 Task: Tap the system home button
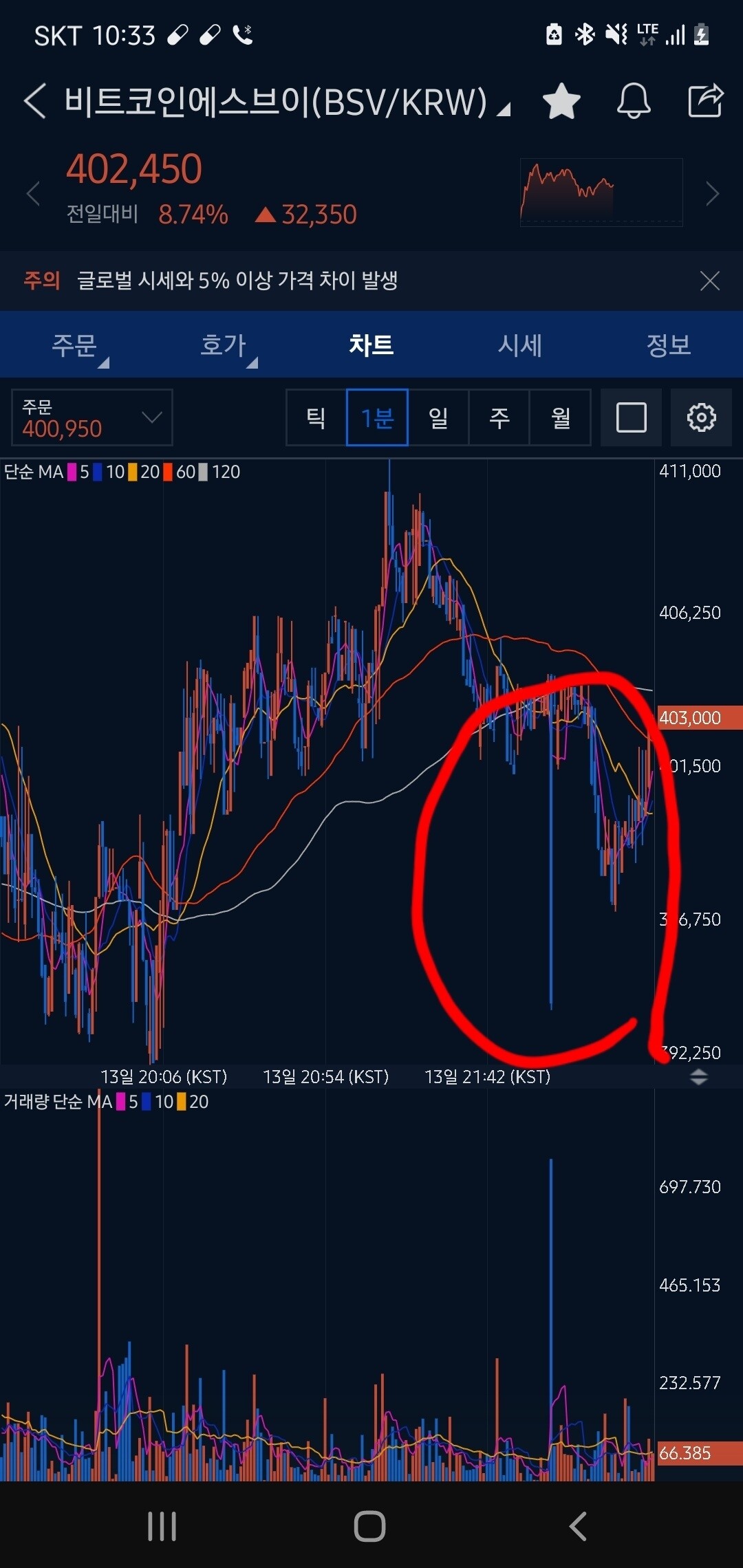(x=370, y=1526)
